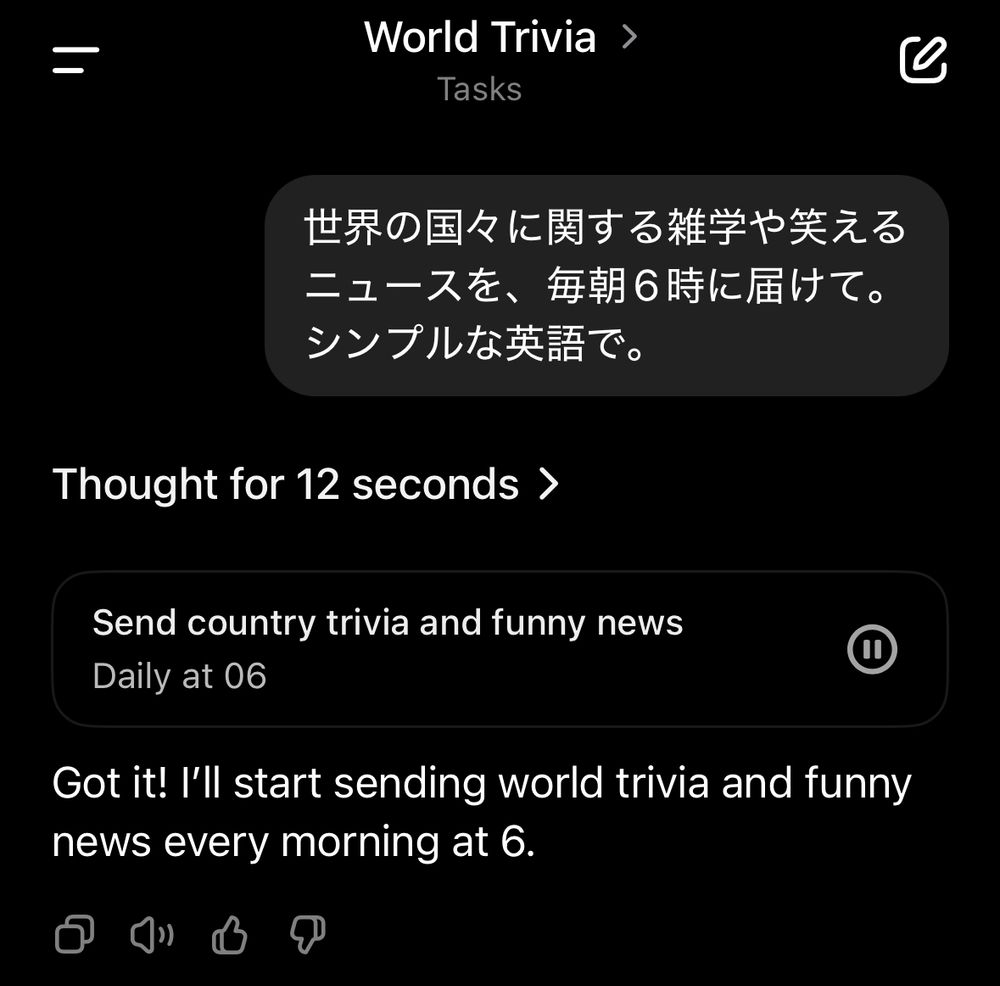The height and width of the screenshot is (986, 1000).
Task: Open the sidebar menu
Action: 76,59
